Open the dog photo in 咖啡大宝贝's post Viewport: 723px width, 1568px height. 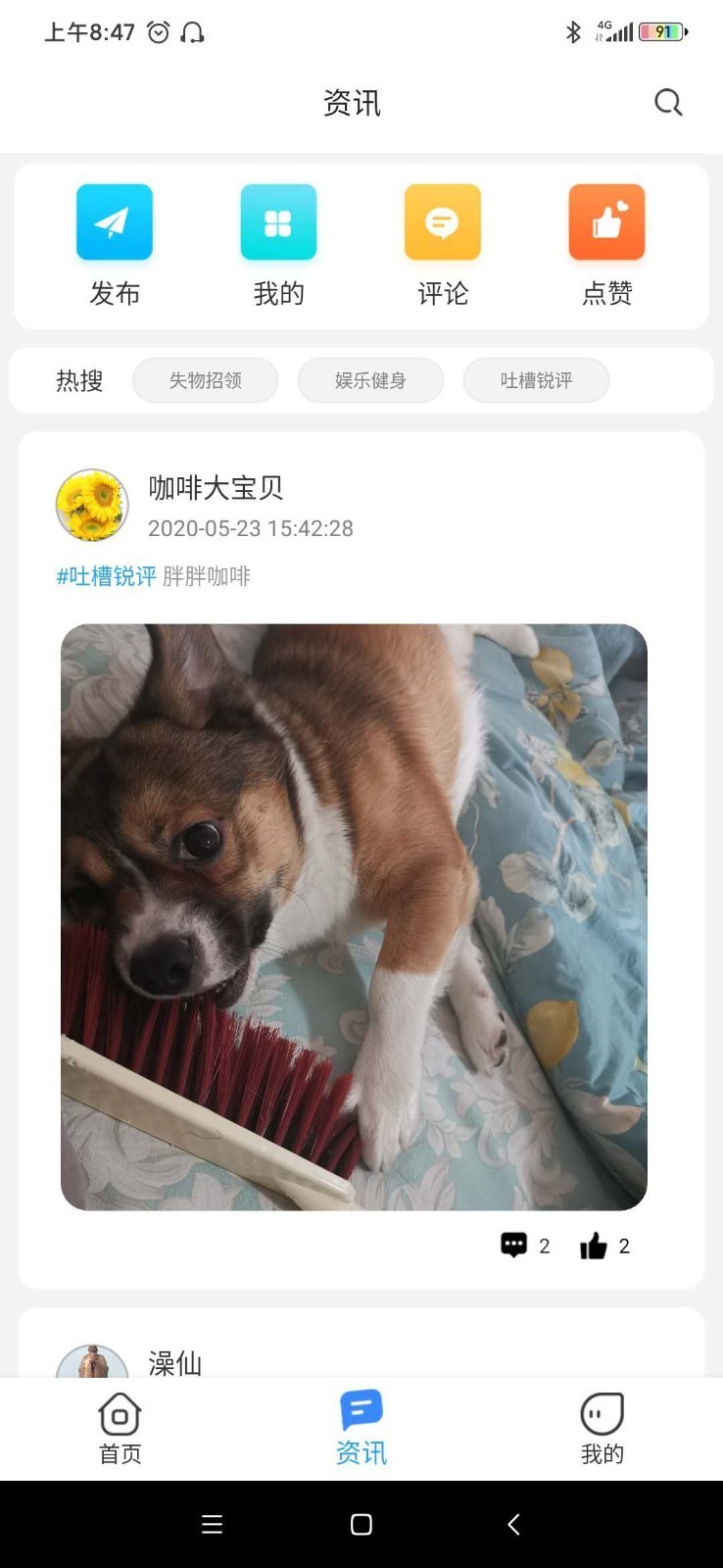(x=354, y=916)
